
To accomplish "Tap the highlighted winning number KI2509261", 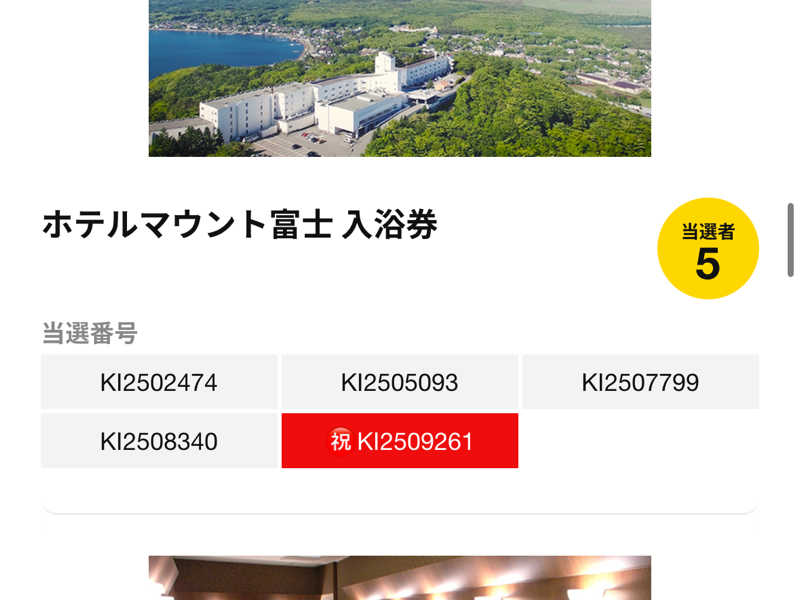I will tap(400, 441).
